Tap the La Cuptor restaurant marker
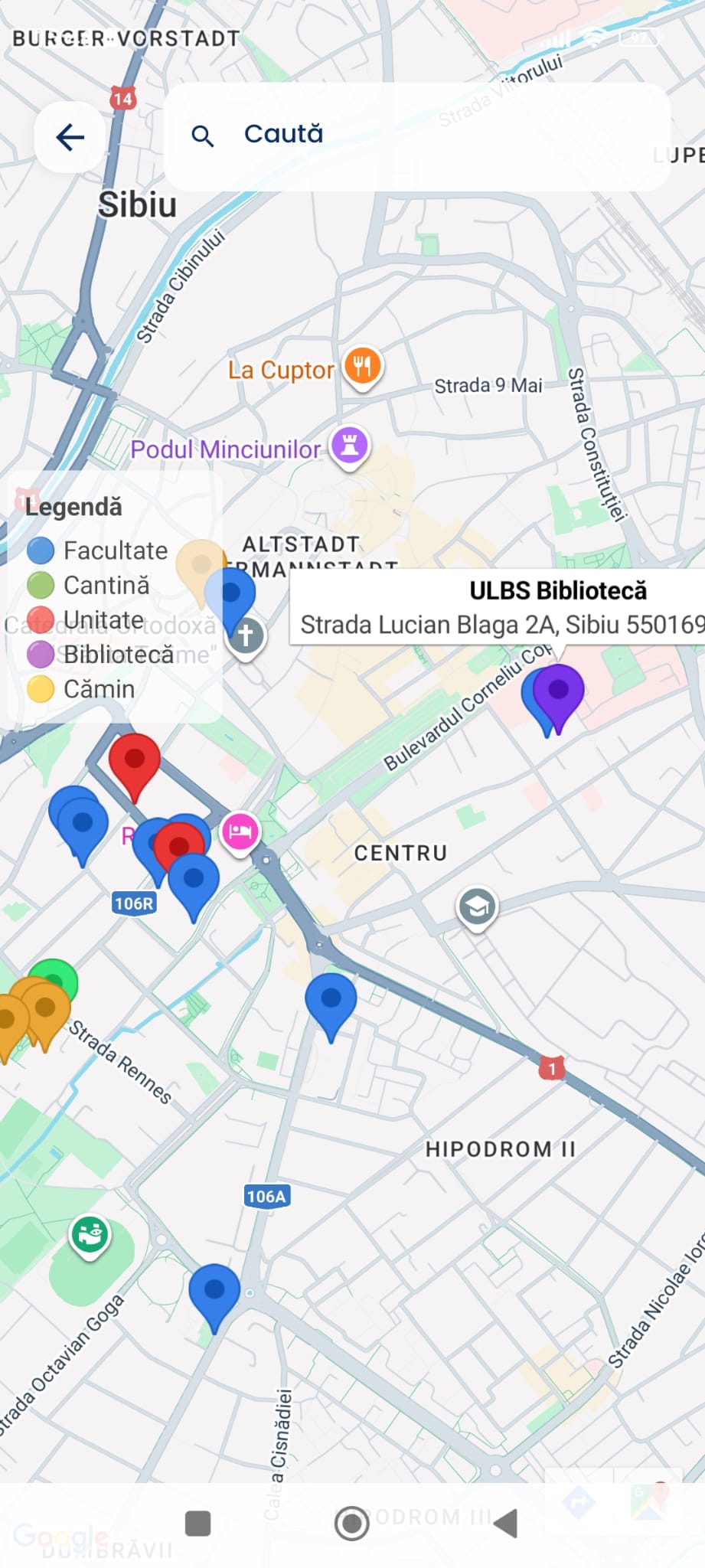This screenshot has height=1568, width=705. 363,365
